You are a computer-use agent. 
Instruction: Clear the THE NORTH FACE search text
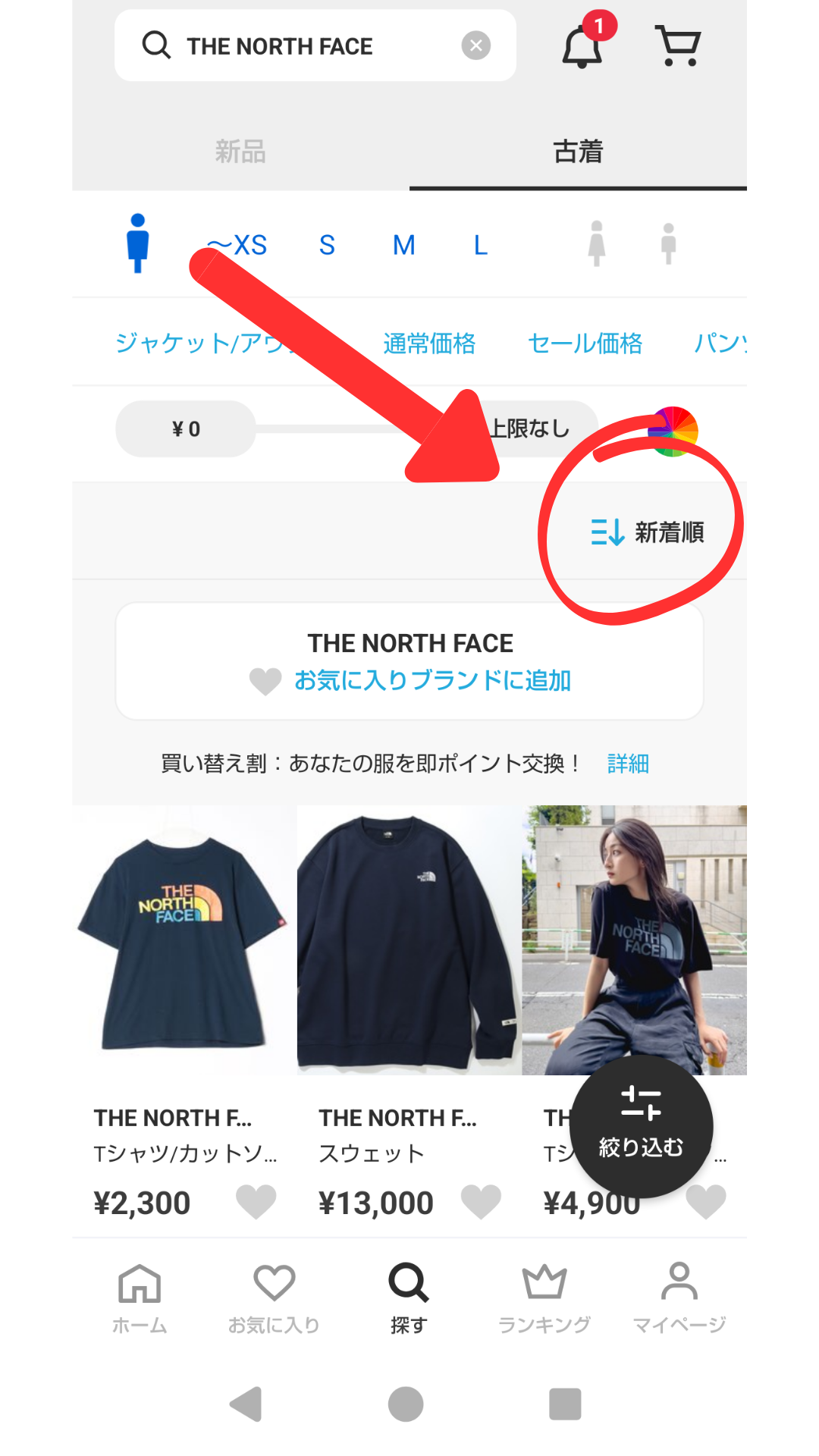475,46
